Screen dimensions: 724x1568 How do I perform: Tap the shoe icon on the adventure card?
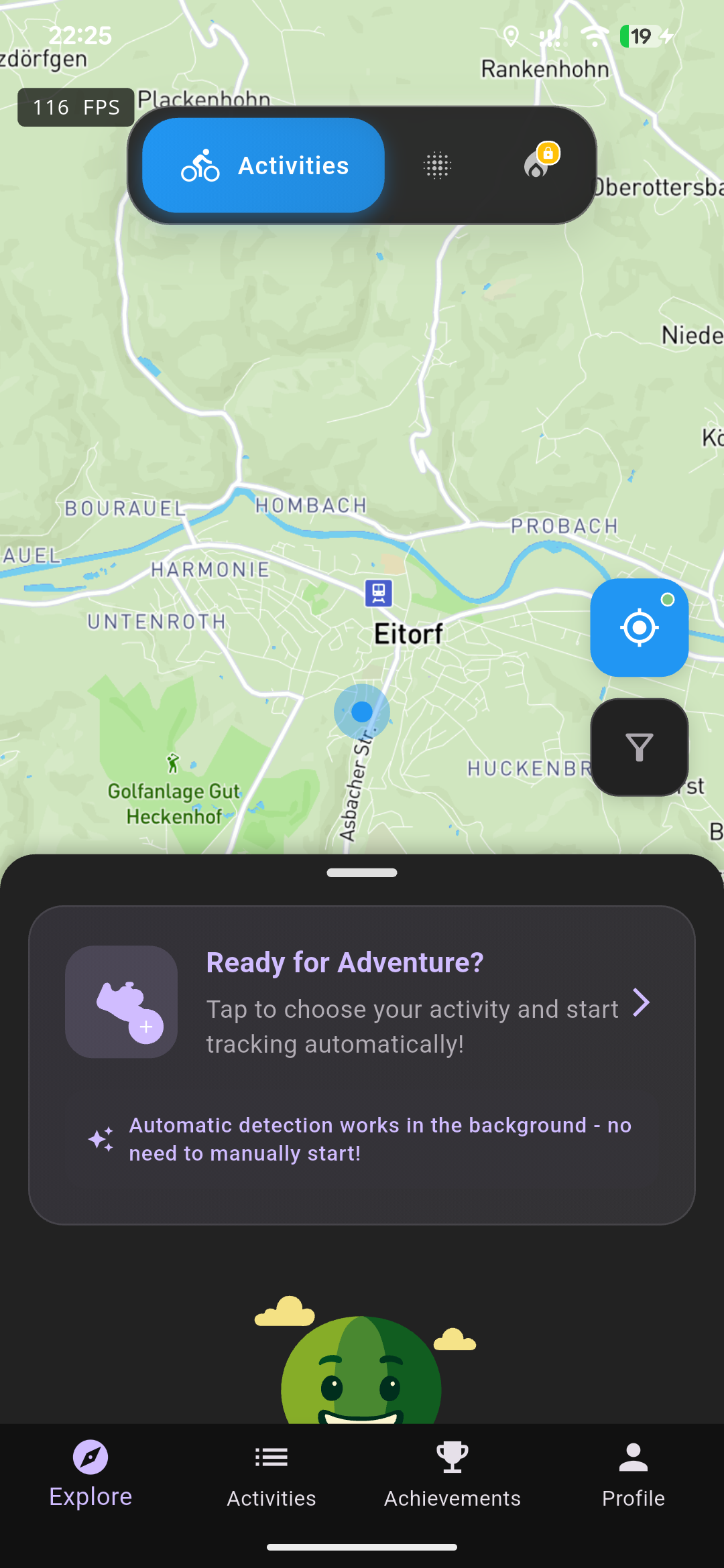121,1002
